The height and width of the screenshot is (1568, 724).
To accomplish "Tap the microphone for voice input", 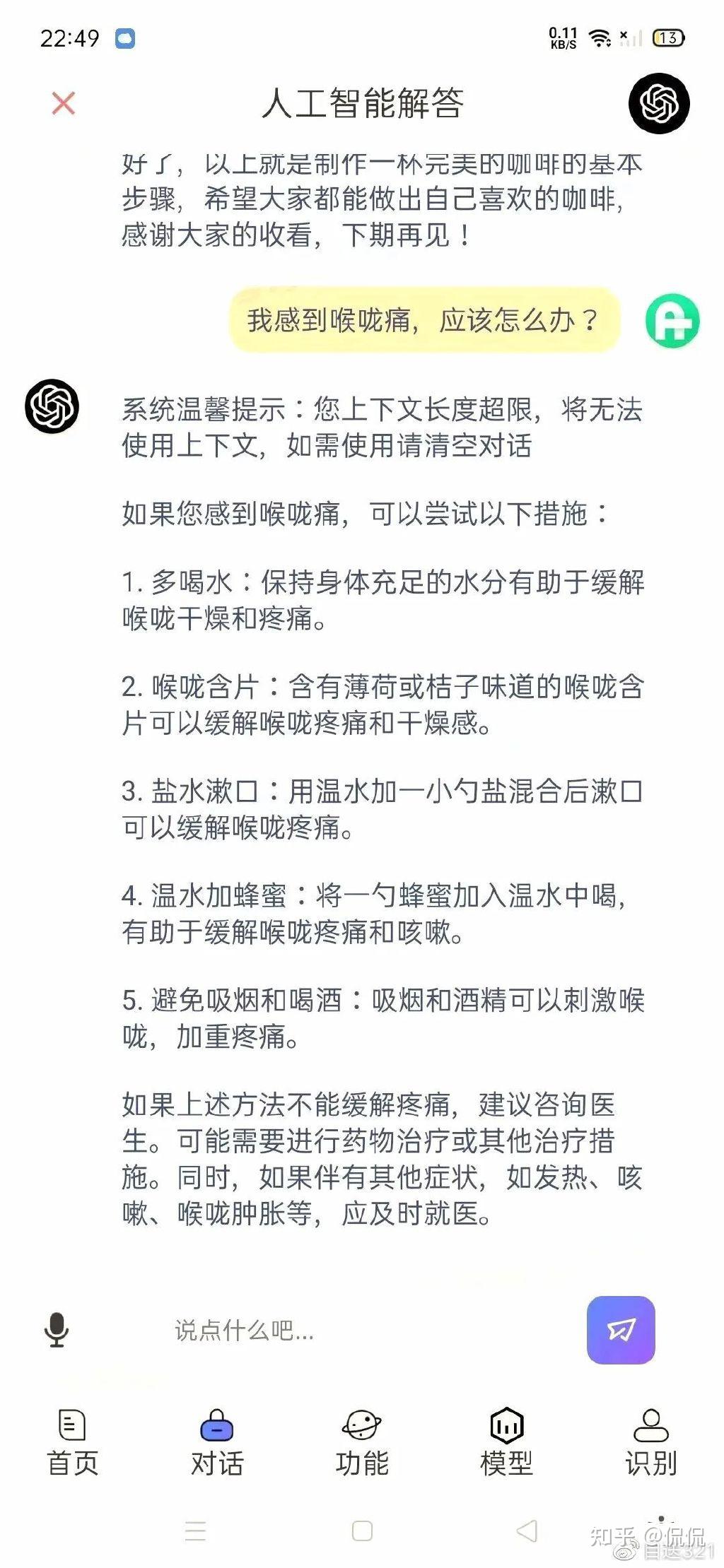I will [57, 1330].
